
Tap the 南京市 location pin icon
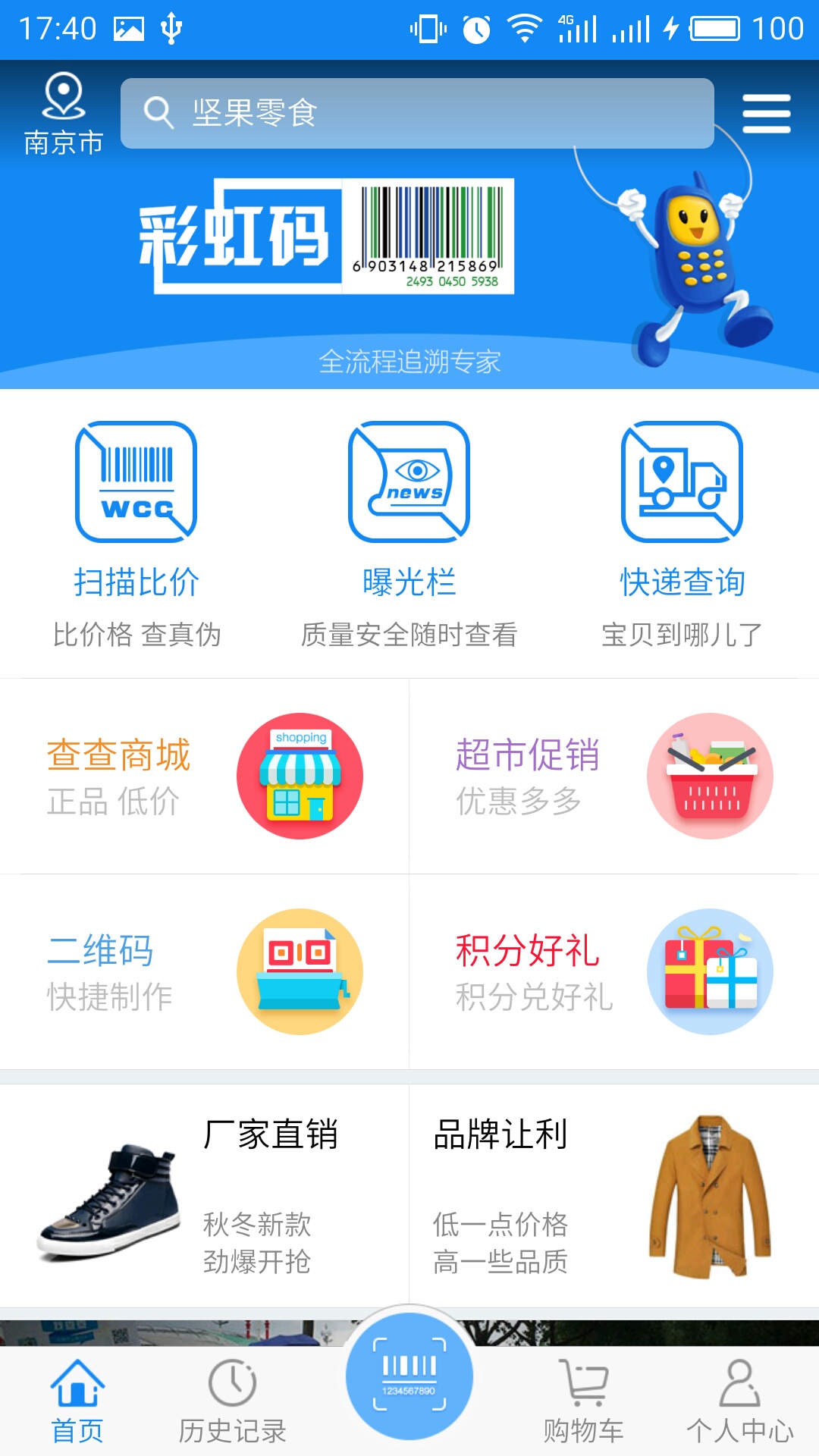[x=64, y=97]
